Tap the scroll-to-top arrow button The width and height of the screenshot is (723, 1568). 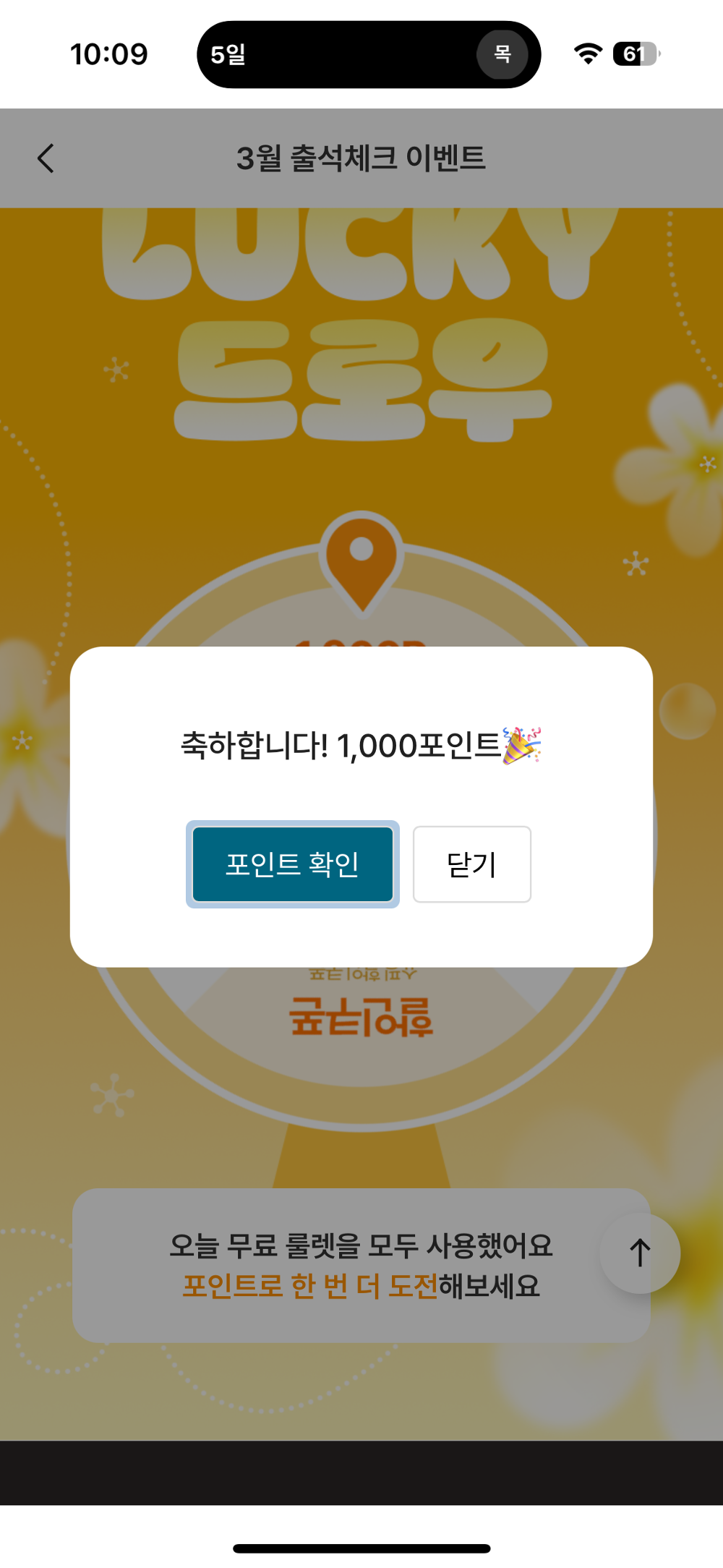tap(638, 1253)
